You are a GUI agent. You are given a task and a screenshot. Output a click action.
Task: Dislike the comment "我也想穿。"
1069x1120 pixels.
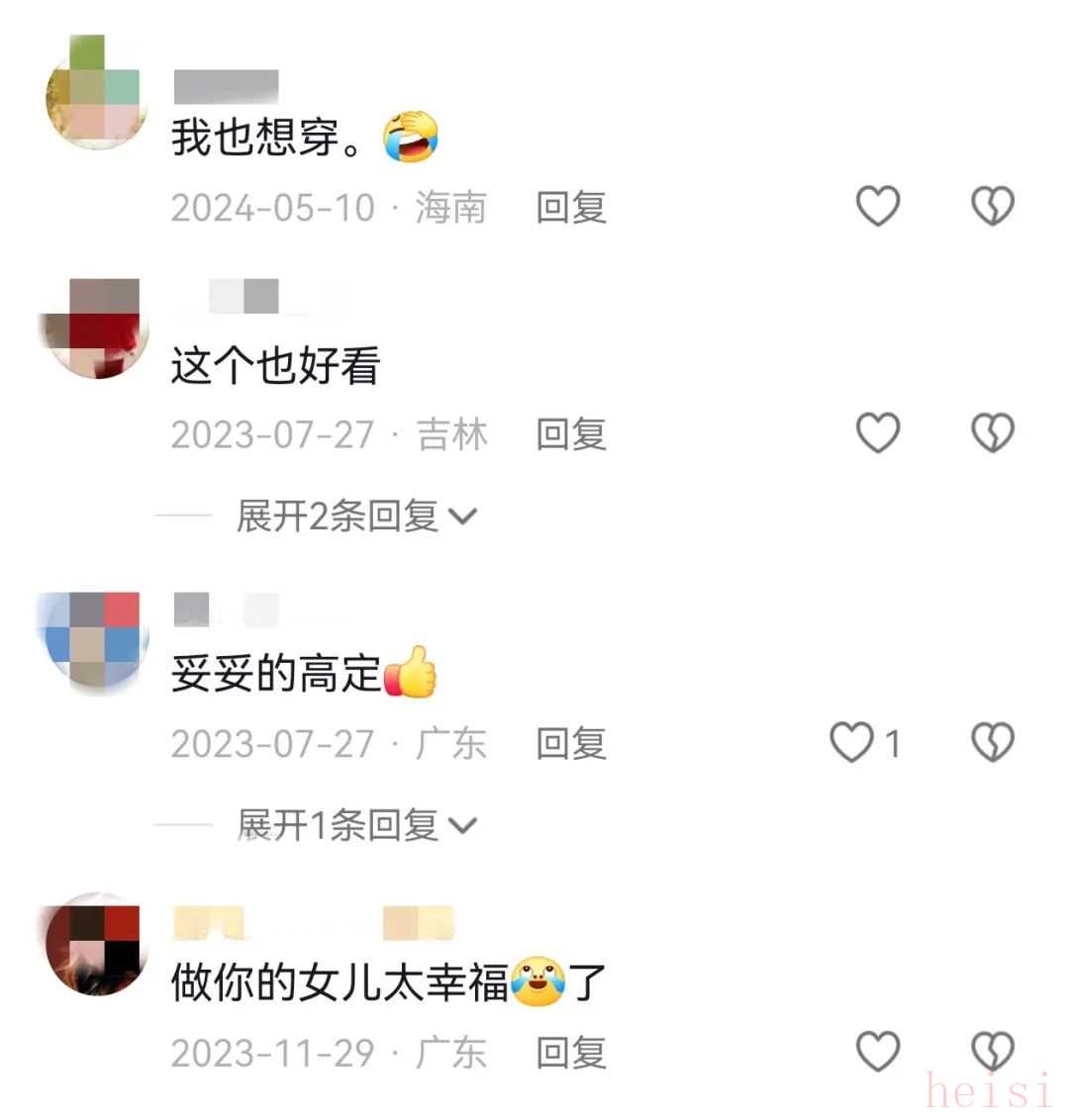pos(992,207)
